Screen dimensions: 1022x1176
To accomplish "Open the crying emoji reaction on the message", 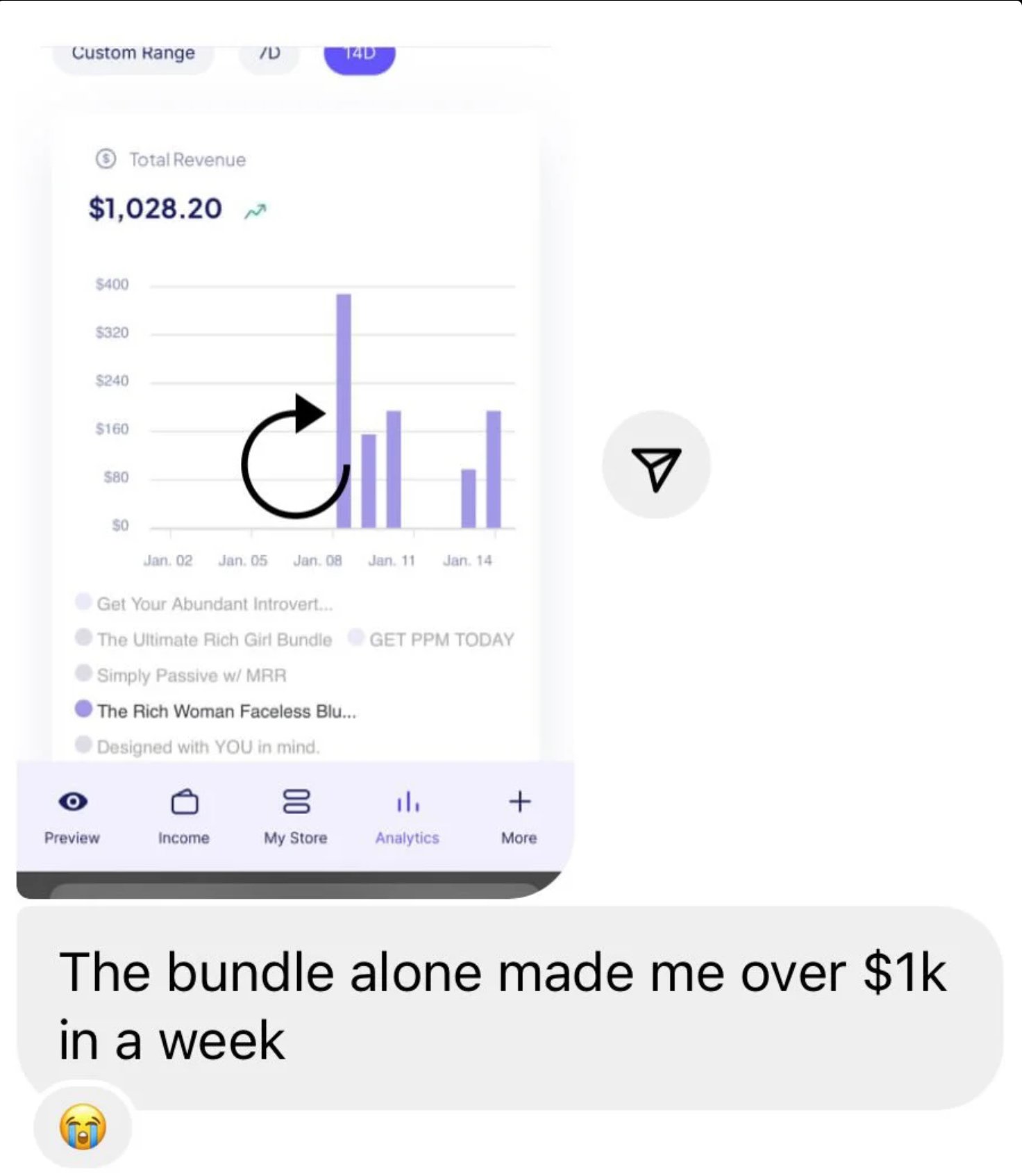I will tap(83, 1126).
